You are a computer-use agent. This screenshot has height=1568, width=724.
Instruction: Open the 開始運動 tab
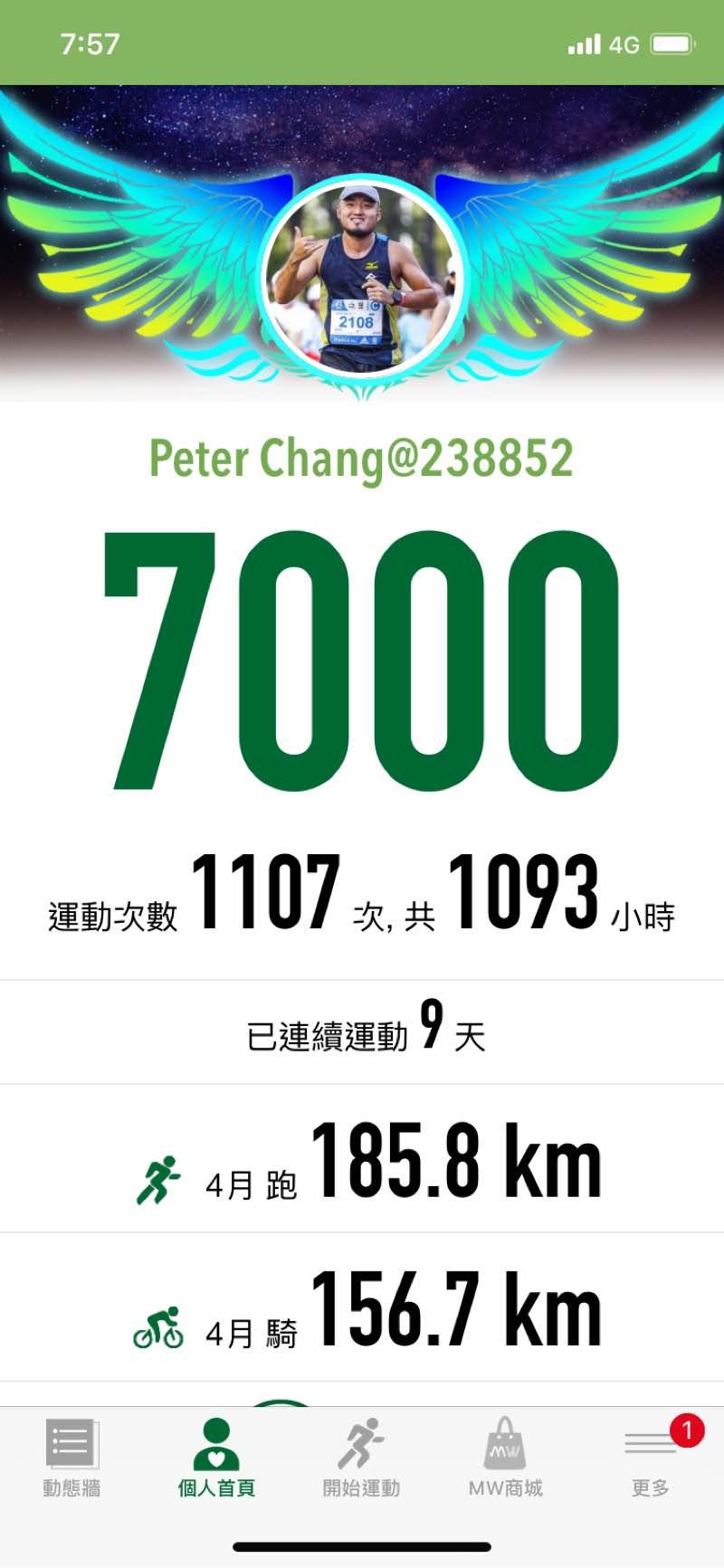point(361,1457)
